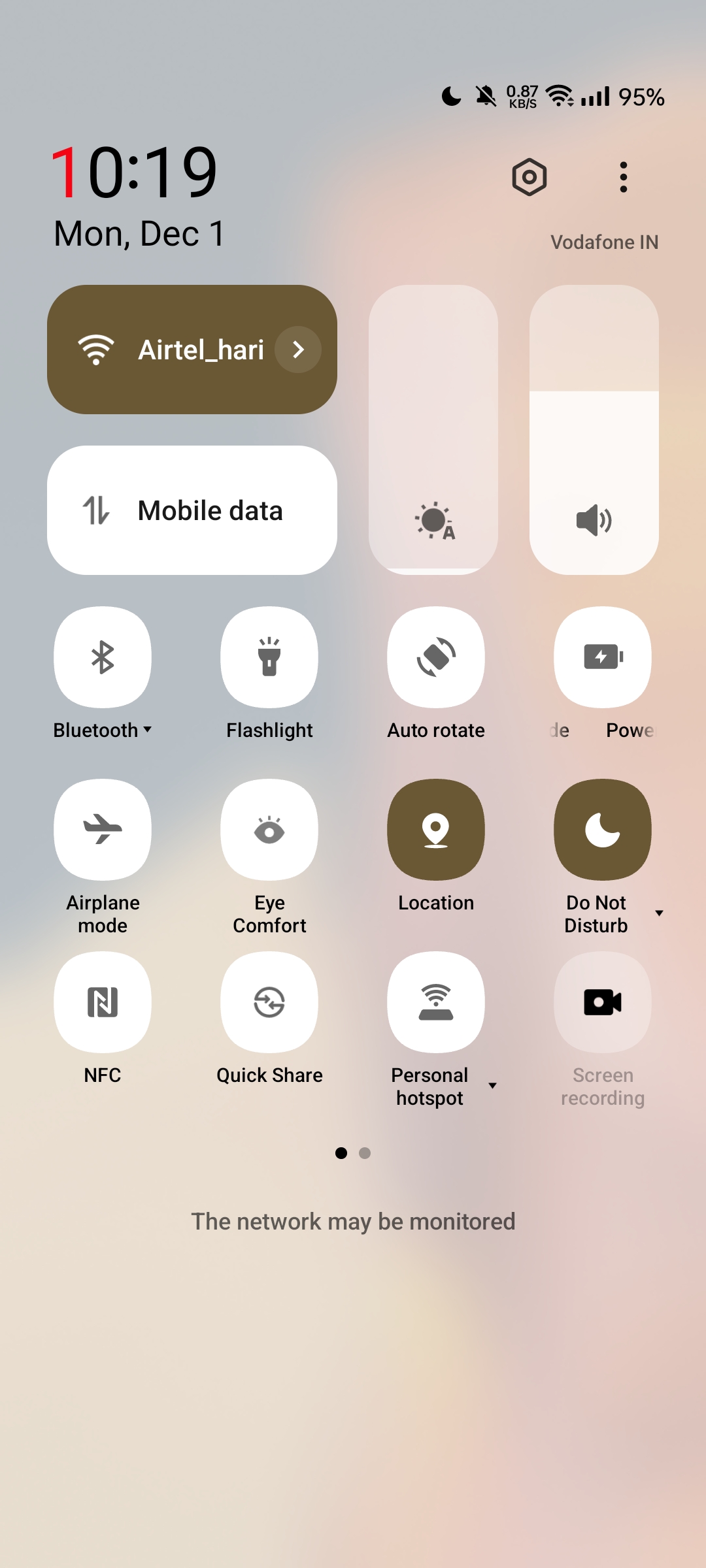Enable Airplane mode
The height and width of the screenshot is (1568, 706).
point(103,830)
